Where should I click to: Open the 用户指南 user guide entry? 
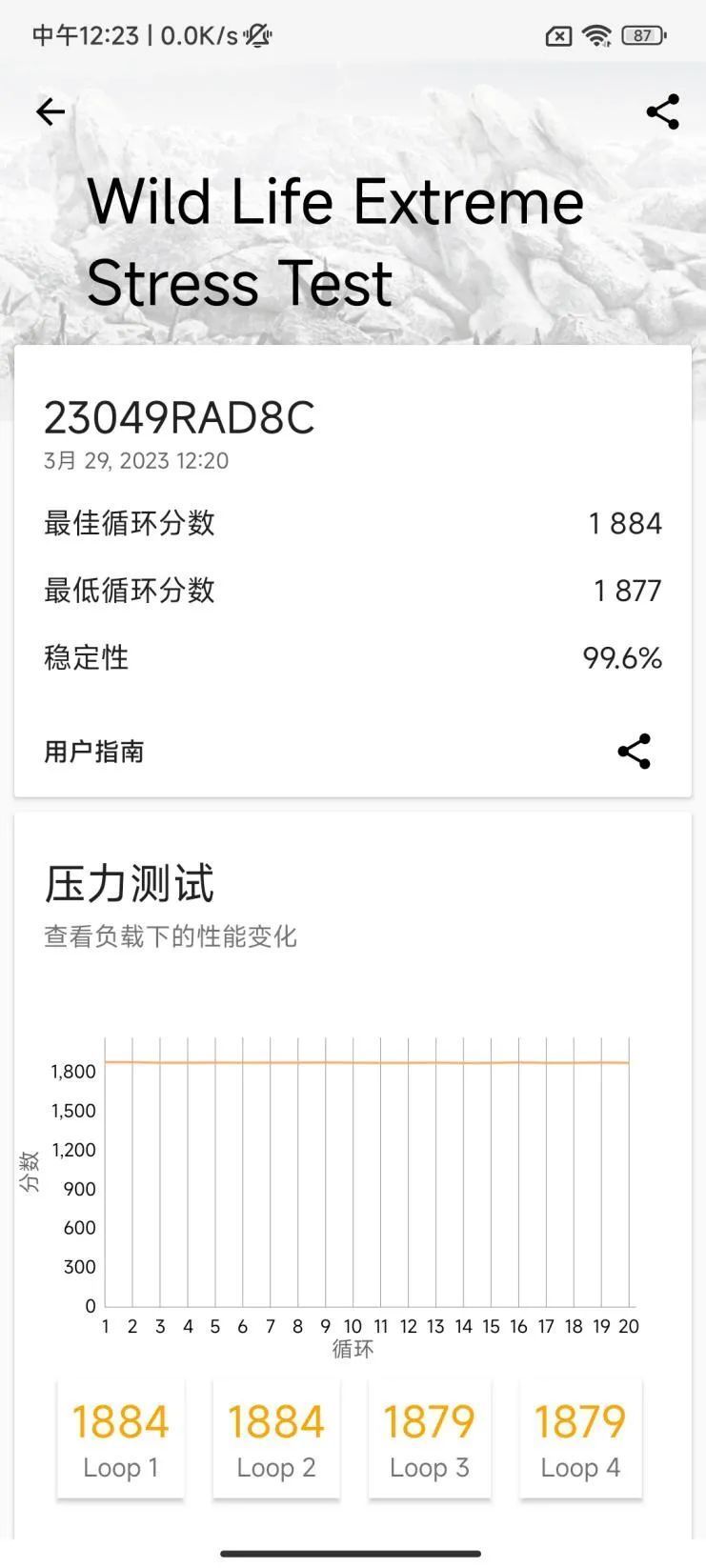(x=92, y=752)
